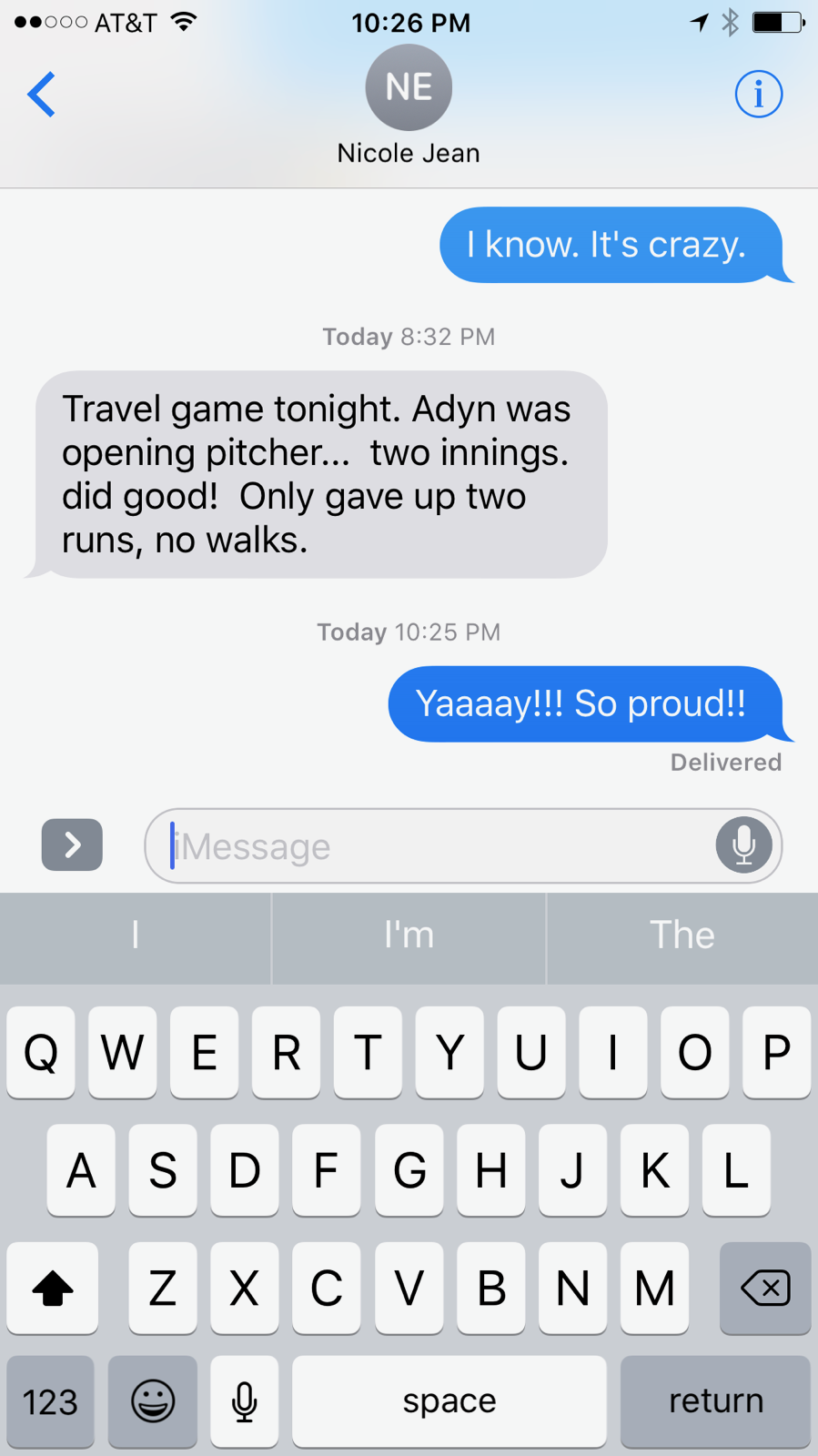Switch keyboard to numbers with 123 key
This screenshot has height=1456, width=818.
tap(50, 1401)
